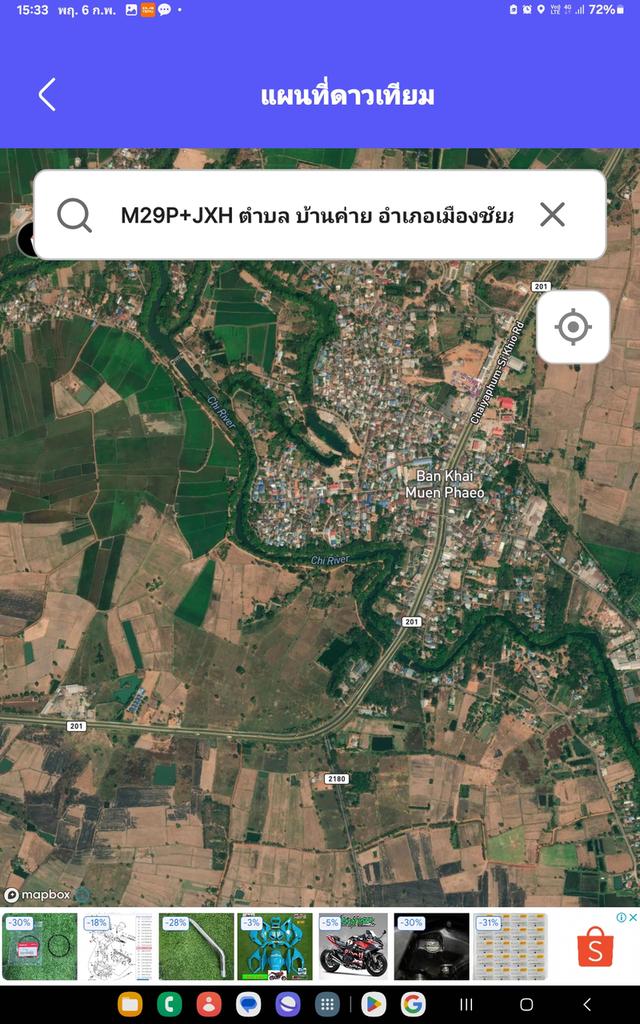Open the app drawer grid in the taskbar
640x1024 pixels.
tap(327, 1004)
